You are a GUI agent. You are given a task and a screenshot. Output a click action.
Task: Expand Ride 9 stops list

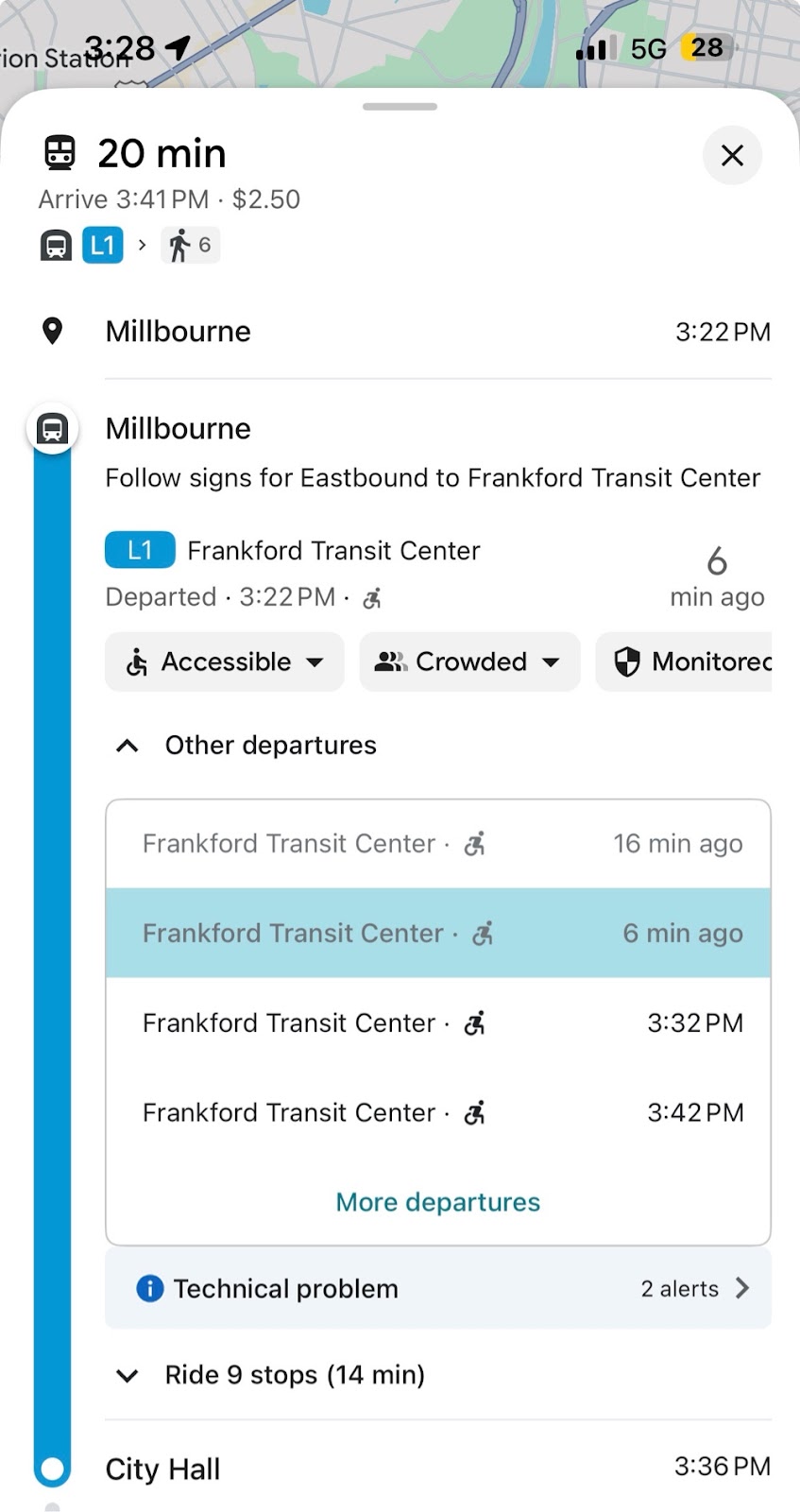(274, 1375)
